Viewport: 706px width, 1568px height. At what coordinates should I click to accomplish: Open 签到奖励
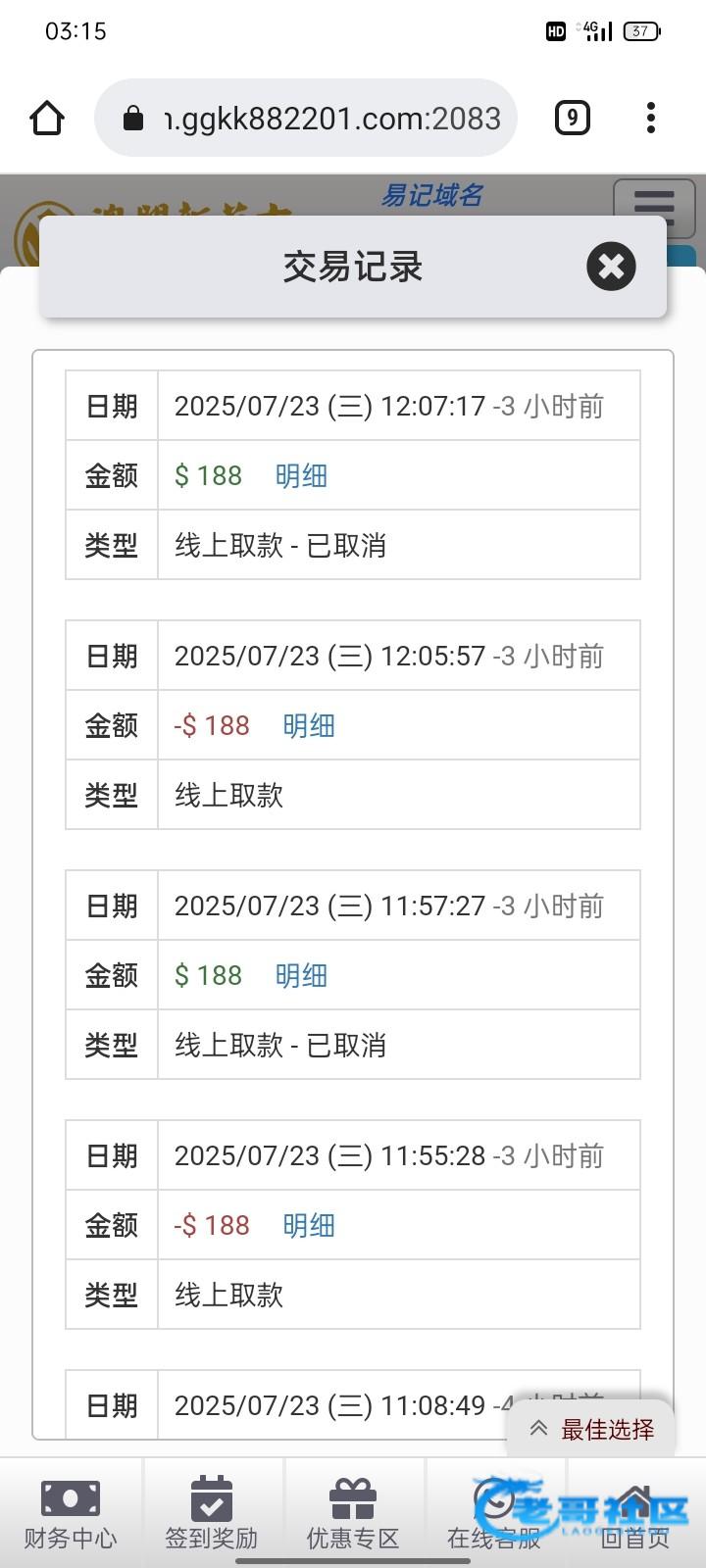(x=212, y=1514)
